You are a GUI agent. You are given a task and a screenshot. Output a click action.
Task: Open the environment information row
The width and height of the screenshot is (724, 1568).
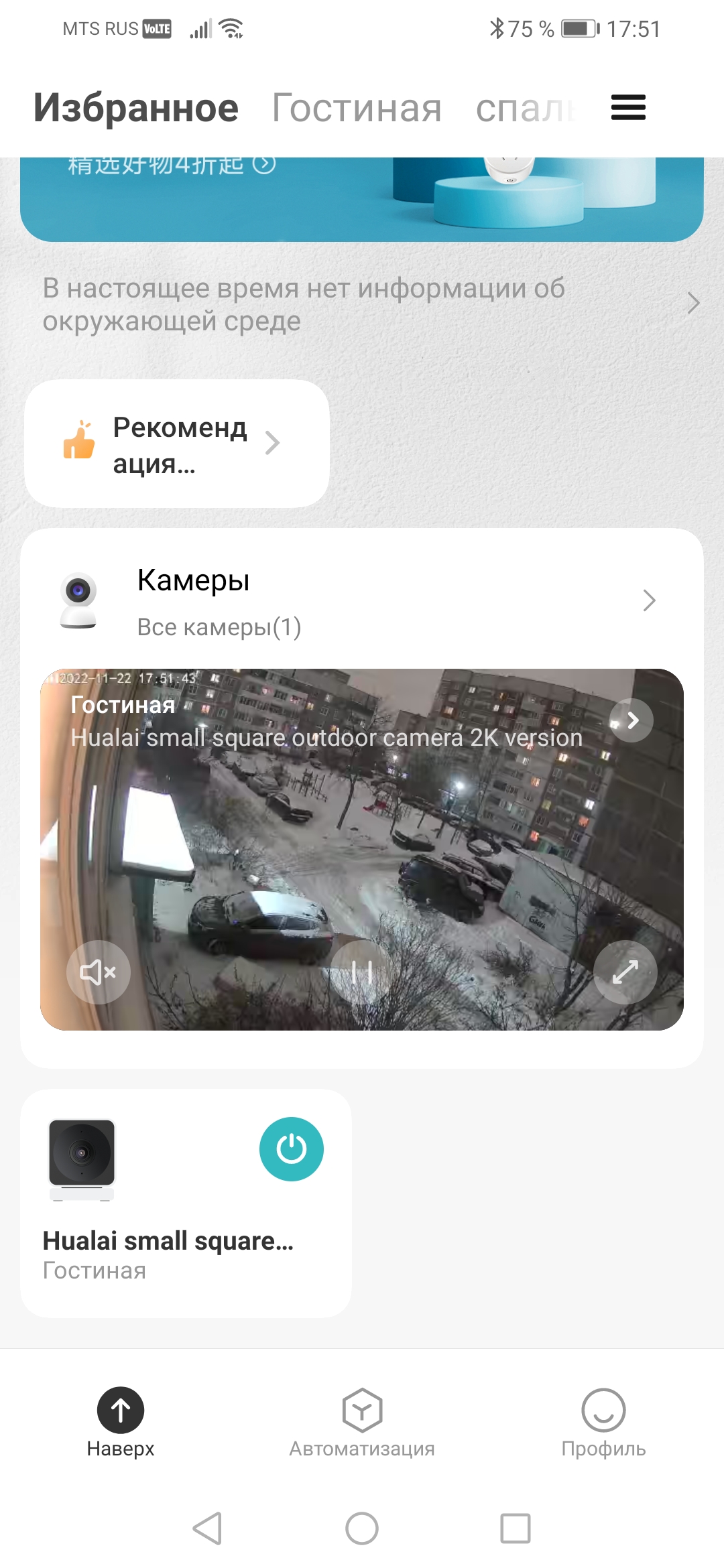coord(361,304)
